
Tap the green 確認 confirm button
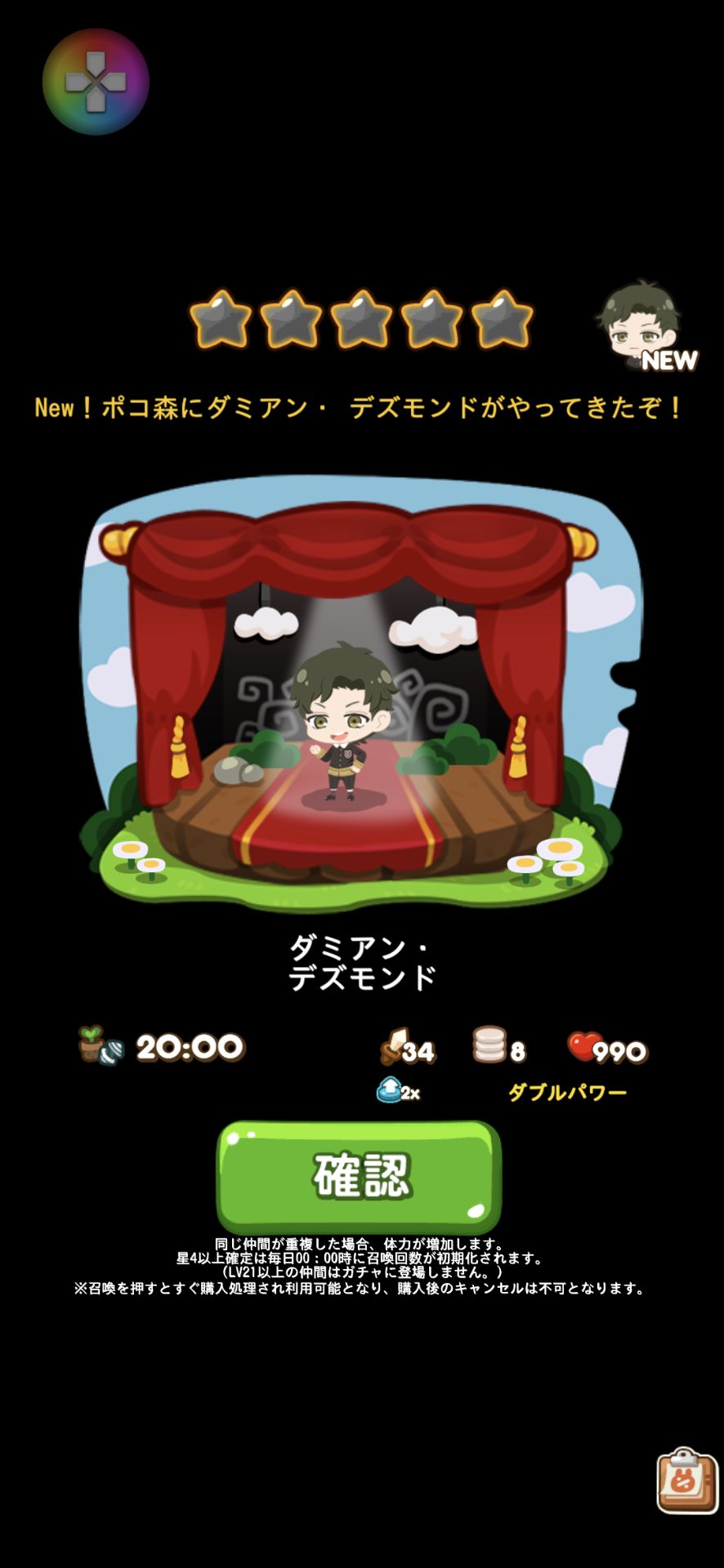pyautogui.click(x=359, y=1175)
